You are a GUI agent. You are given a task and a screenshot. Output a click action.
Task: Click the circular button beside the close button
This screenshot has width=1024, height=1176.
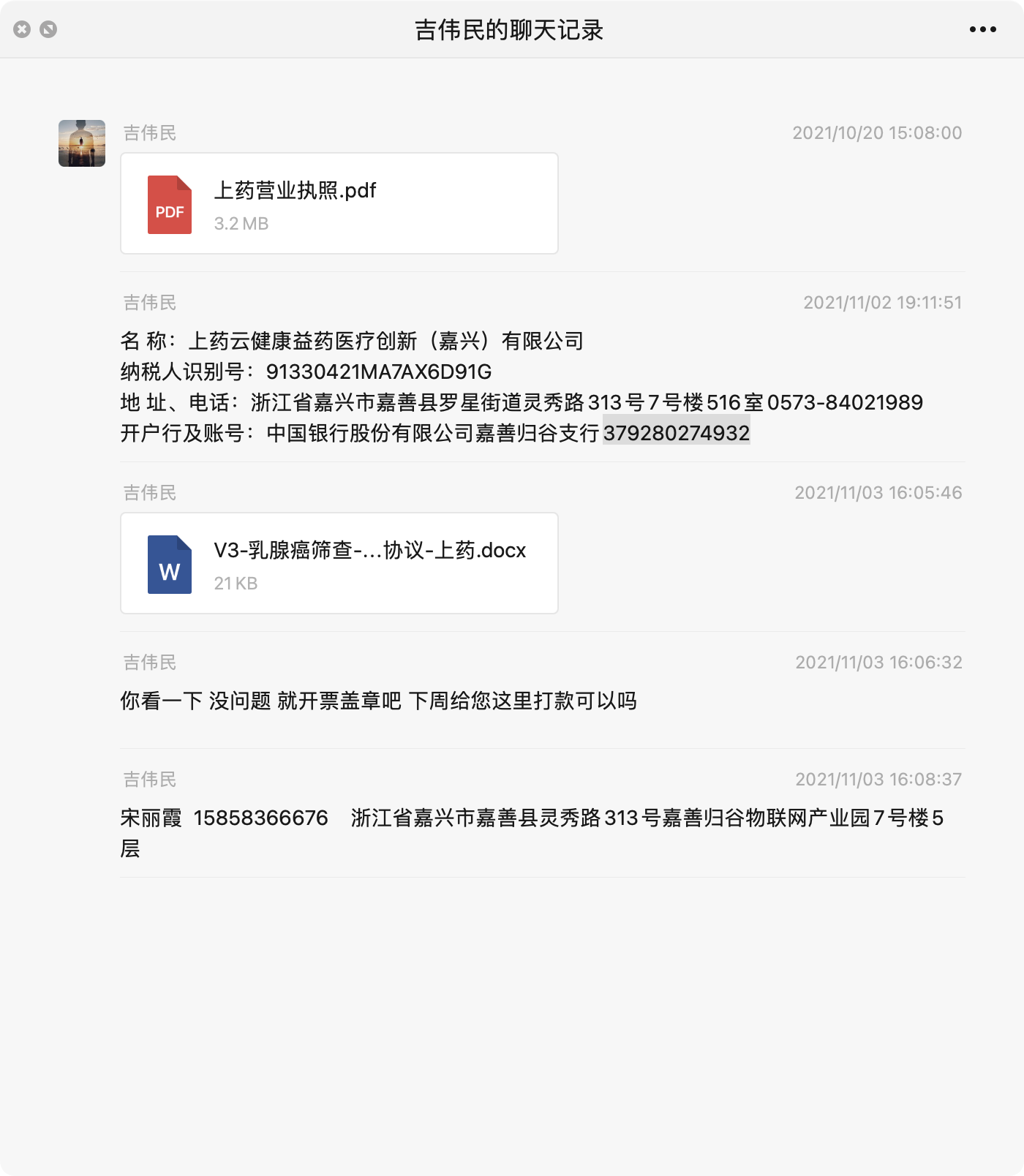click(x=48, y=29)
